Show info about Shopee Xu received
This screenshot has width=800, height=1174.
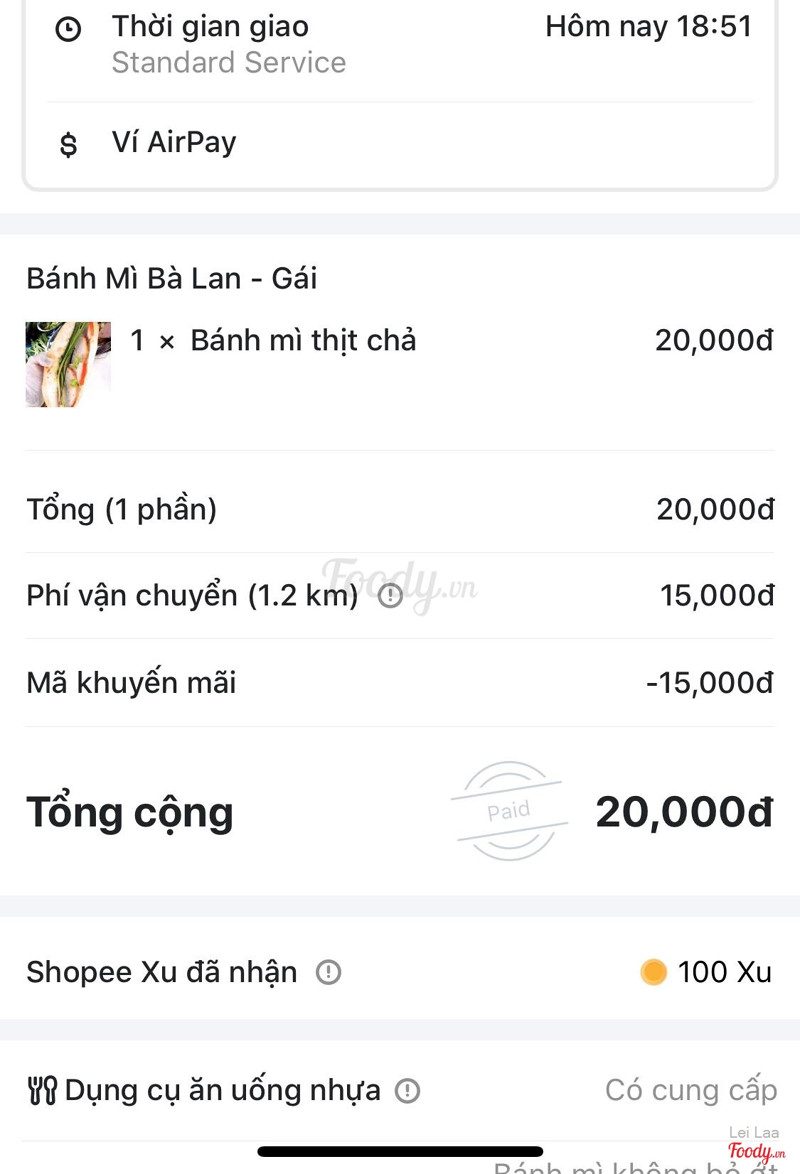[x=328, y=972]
